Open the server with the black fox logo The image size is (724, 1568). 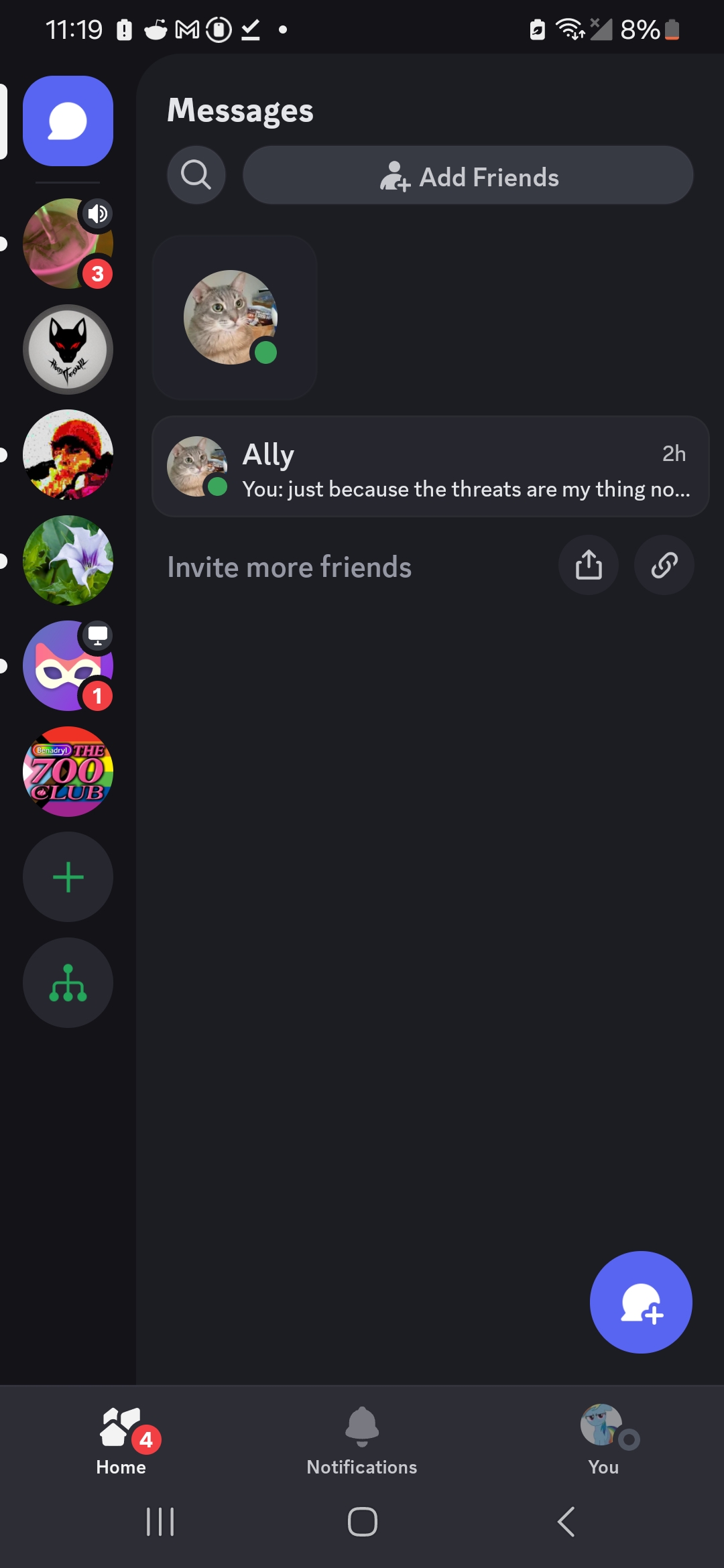point(68,349)
